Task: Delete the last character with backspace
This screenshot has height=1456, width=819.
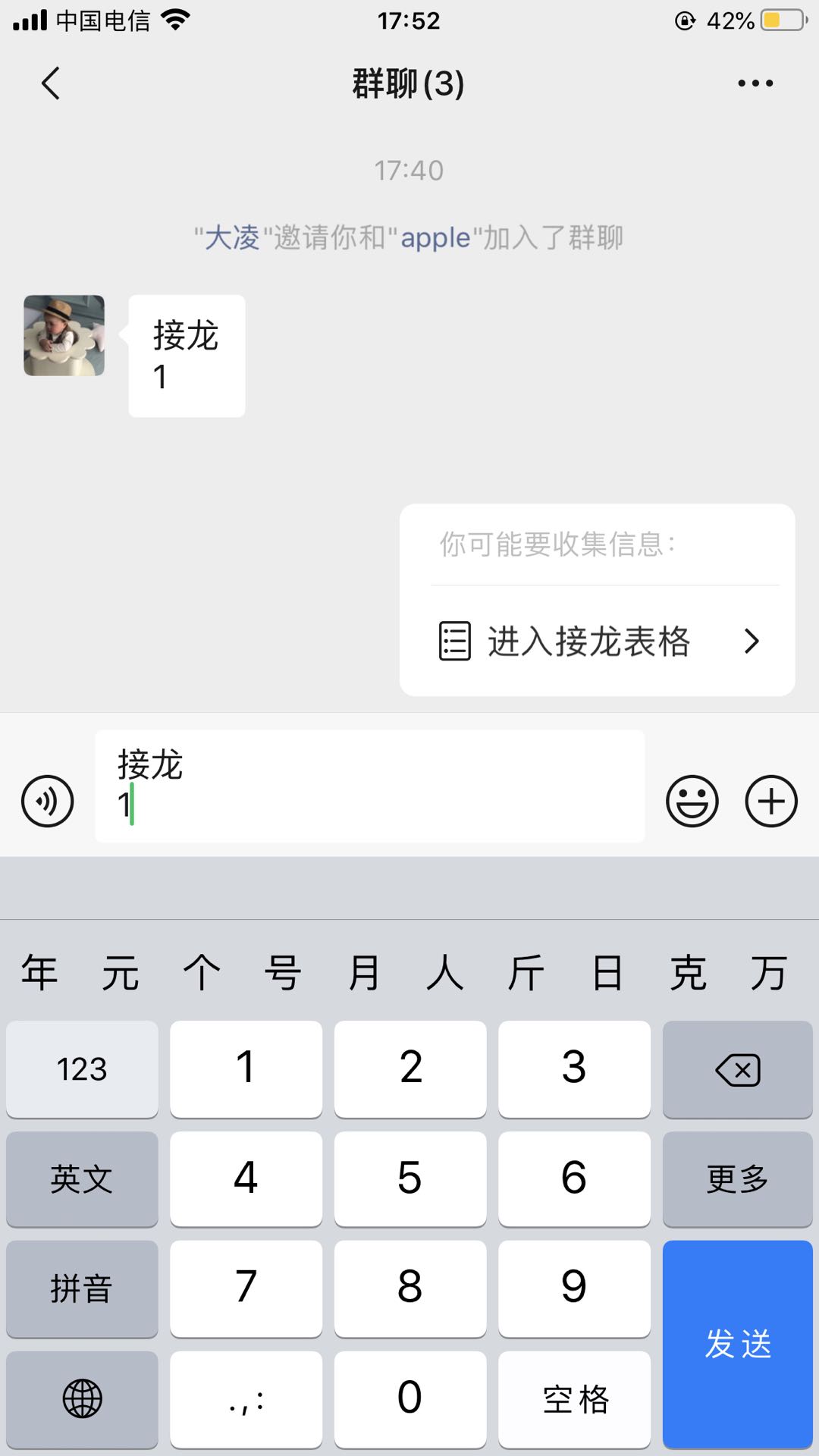Action: point(737,1070)
